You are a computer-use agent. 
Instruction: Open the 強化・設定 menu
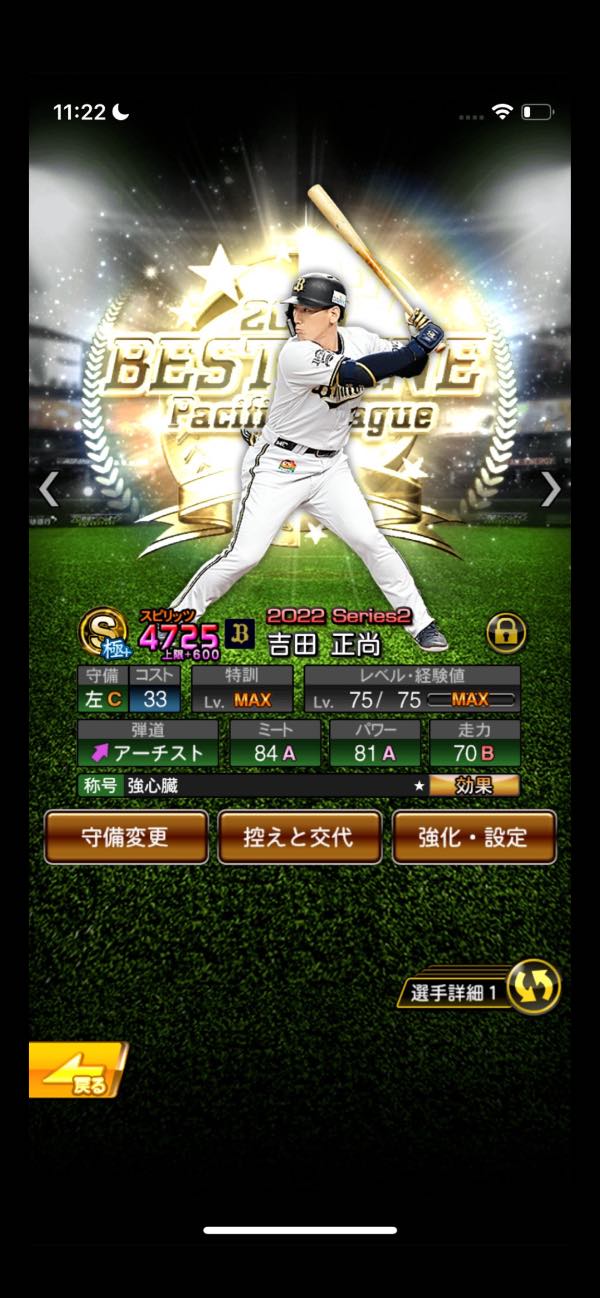tap(473, 837)
